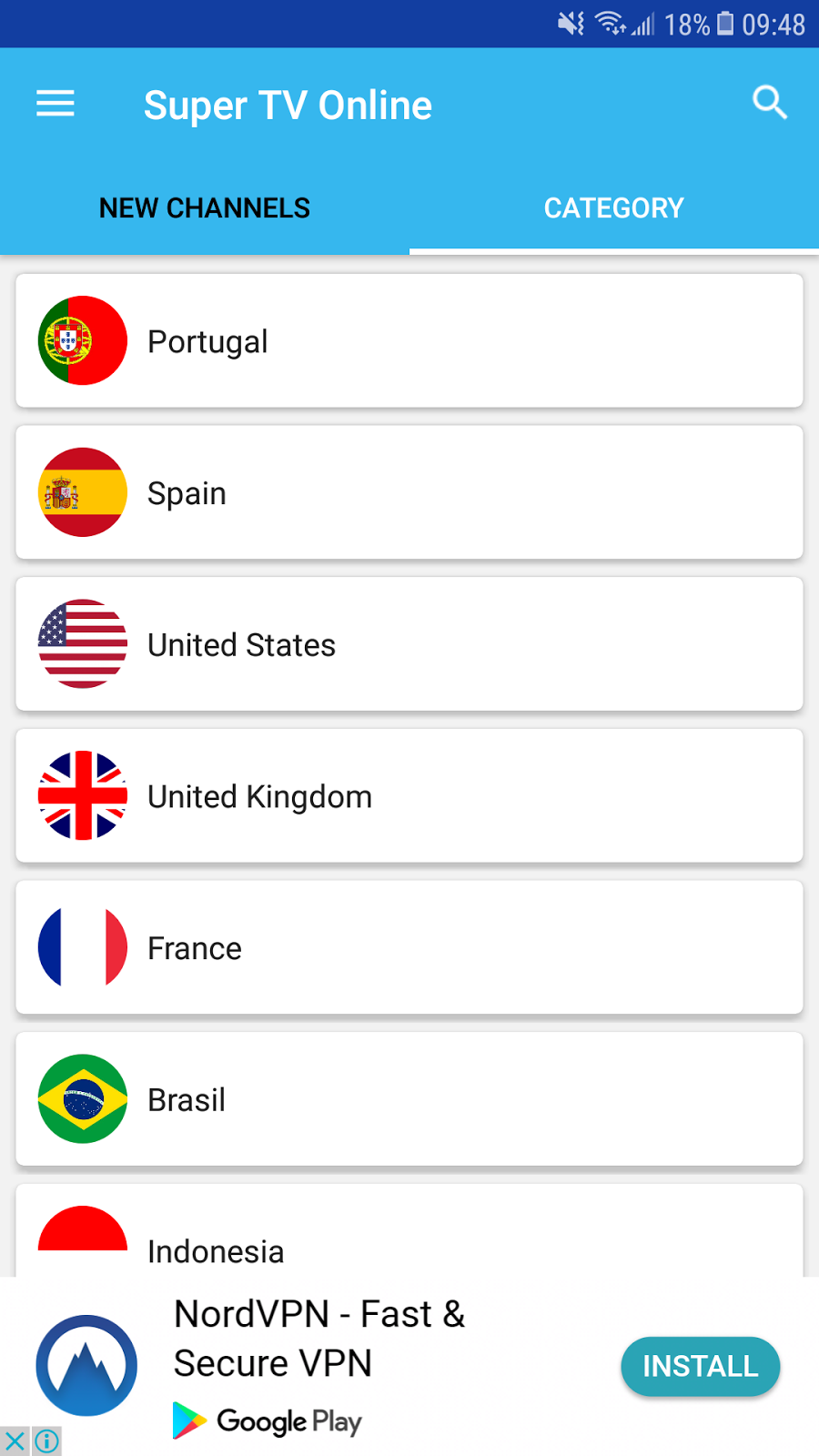Screen dimensions: 819x1456
Task: Click the France flag icon
Action: point(82,947)
